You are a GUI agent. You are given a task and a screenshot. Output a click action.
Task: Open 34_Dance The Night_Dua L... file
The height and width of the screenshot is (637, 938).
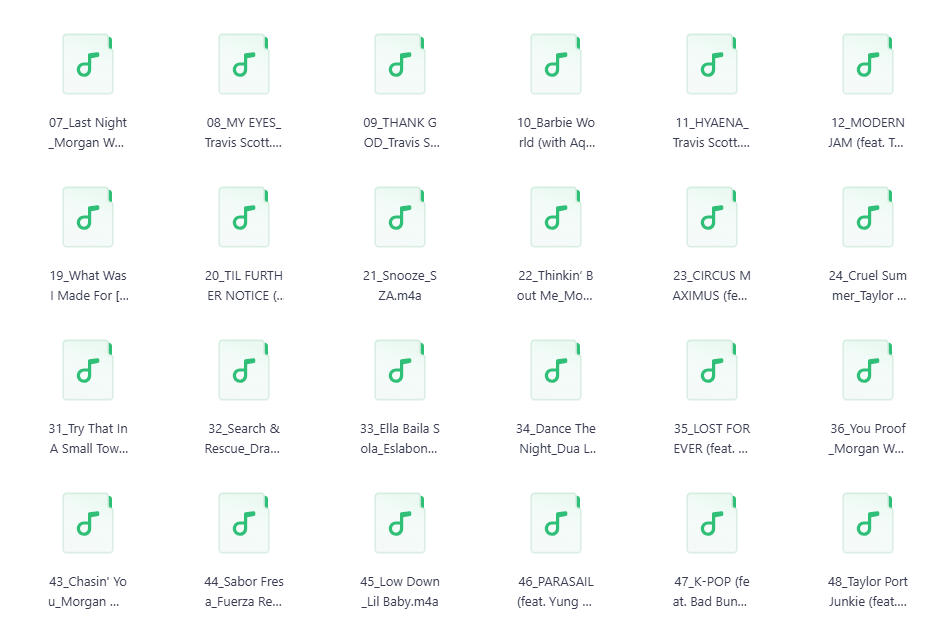point(556,370)
